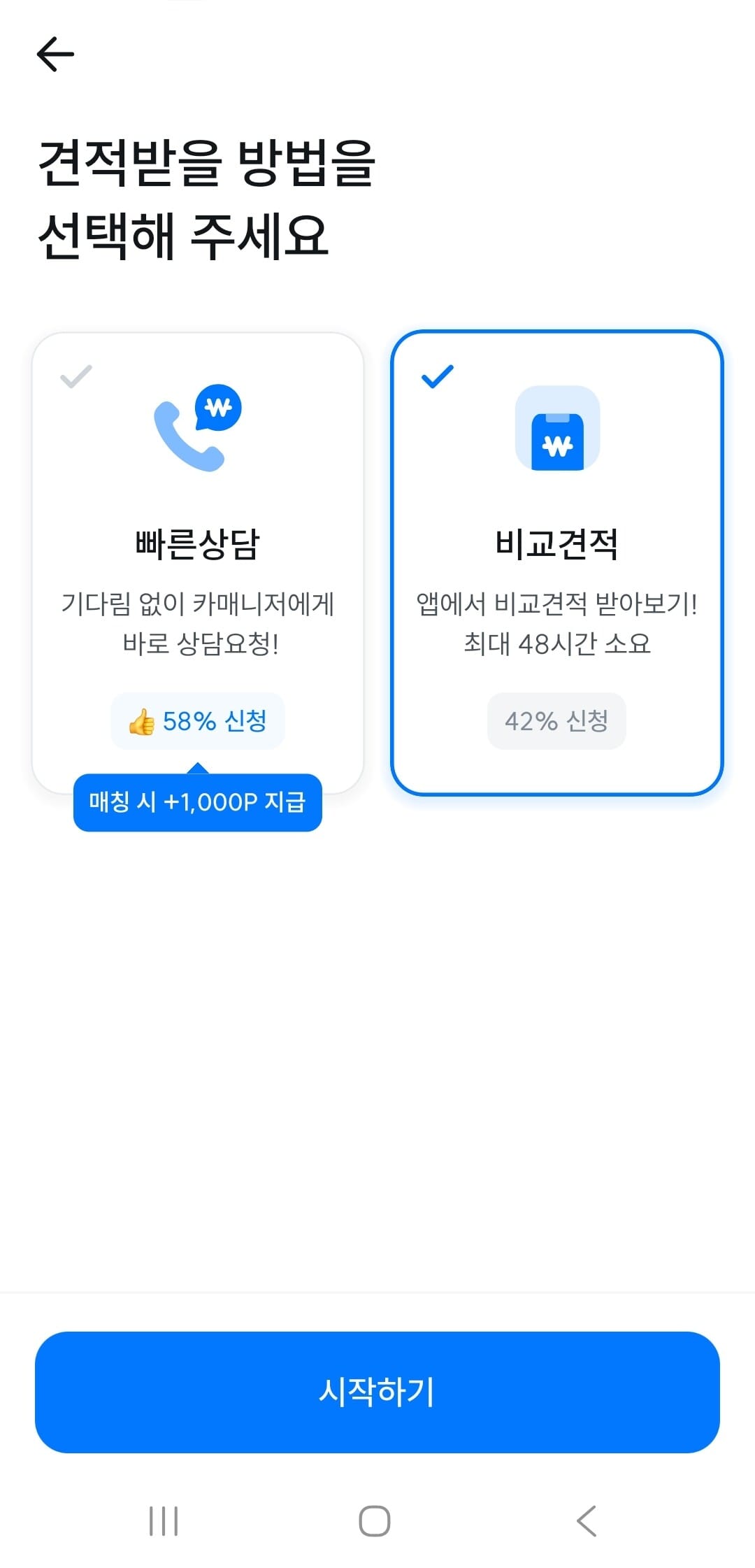The image size is (755, 1568).
Task: Tap the 매칭 시 +1,000P 지급 tooltip
Action: coord(198,803)
